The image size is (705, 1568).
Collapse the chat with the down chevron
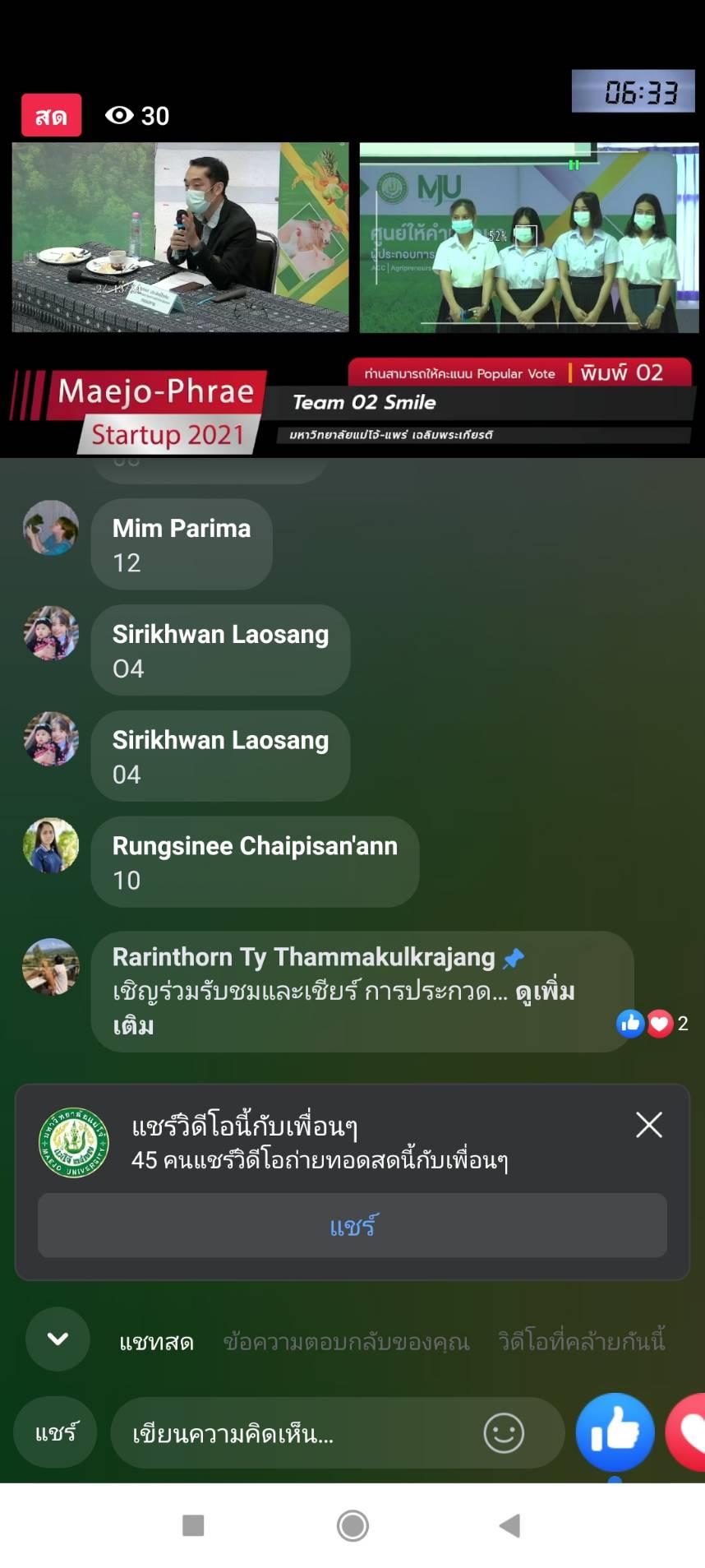[x=58, y=1339]
